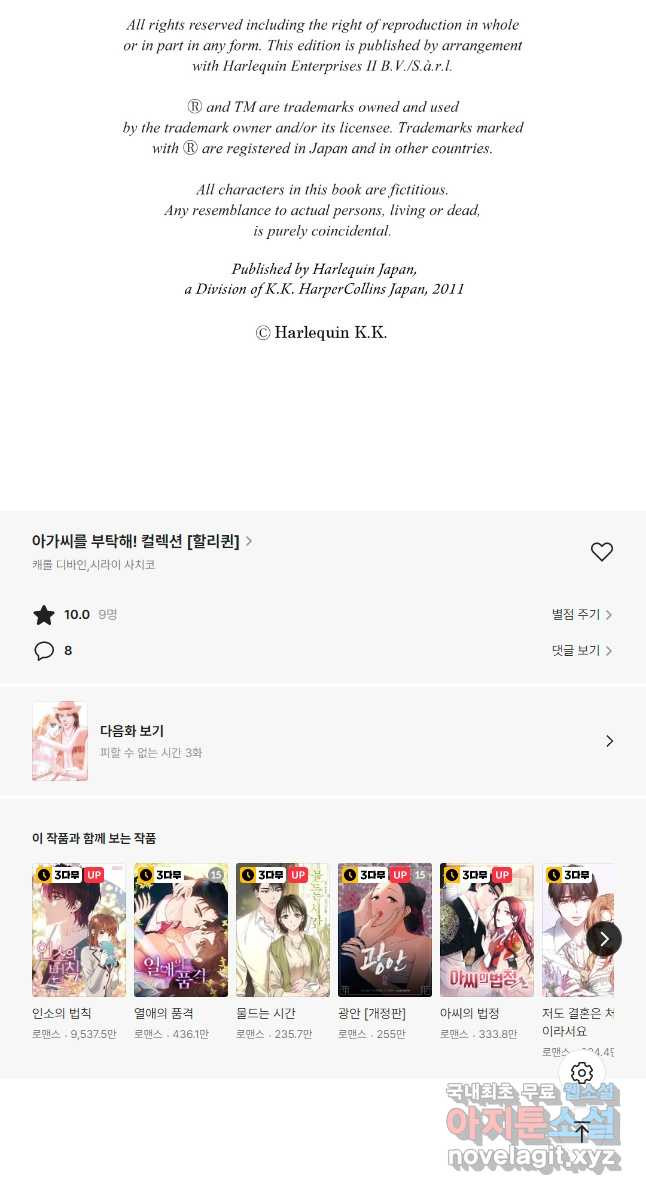This screenshot has width=646, height=1195.
Task: Open the 열애의 품격 recommendation
Action: tap(181, 930)
